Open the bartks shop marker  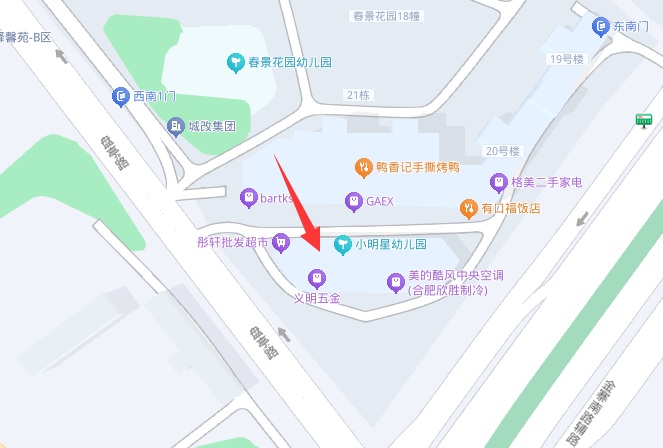point(249,198)
